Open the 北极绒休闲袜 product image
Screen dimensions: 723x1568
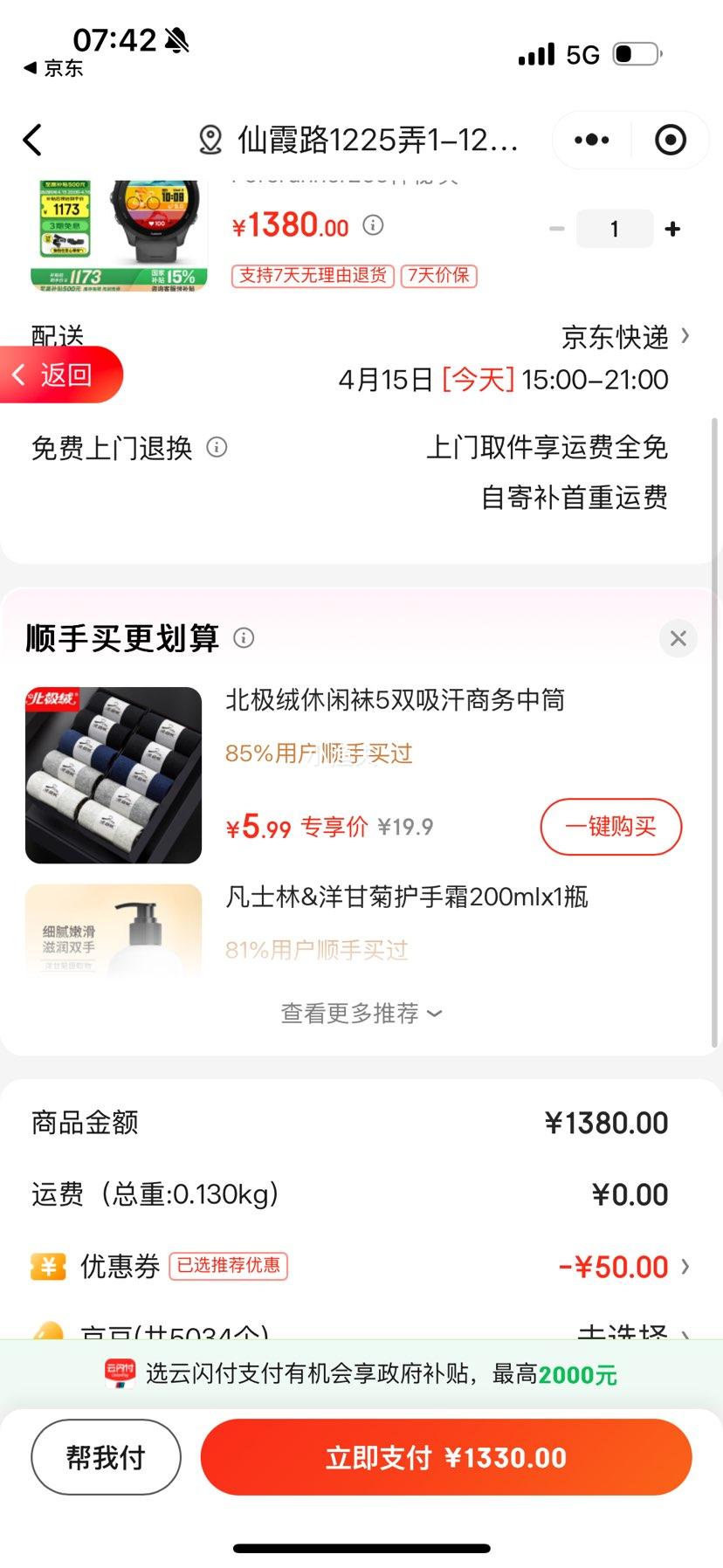114,775
